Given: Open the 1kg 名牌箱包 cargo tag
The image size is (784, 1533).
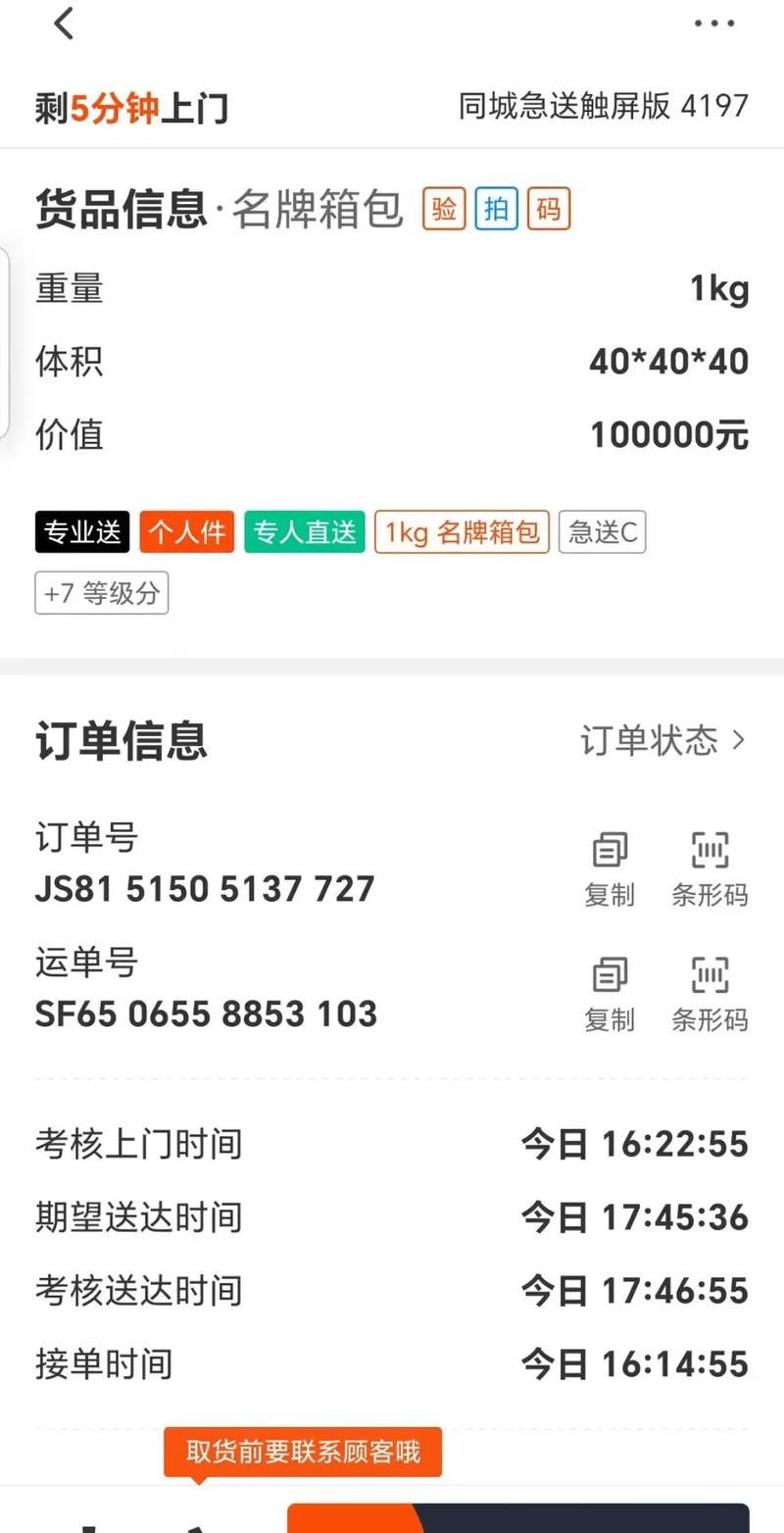Looking at the screenshot, I should coord(462,532).
